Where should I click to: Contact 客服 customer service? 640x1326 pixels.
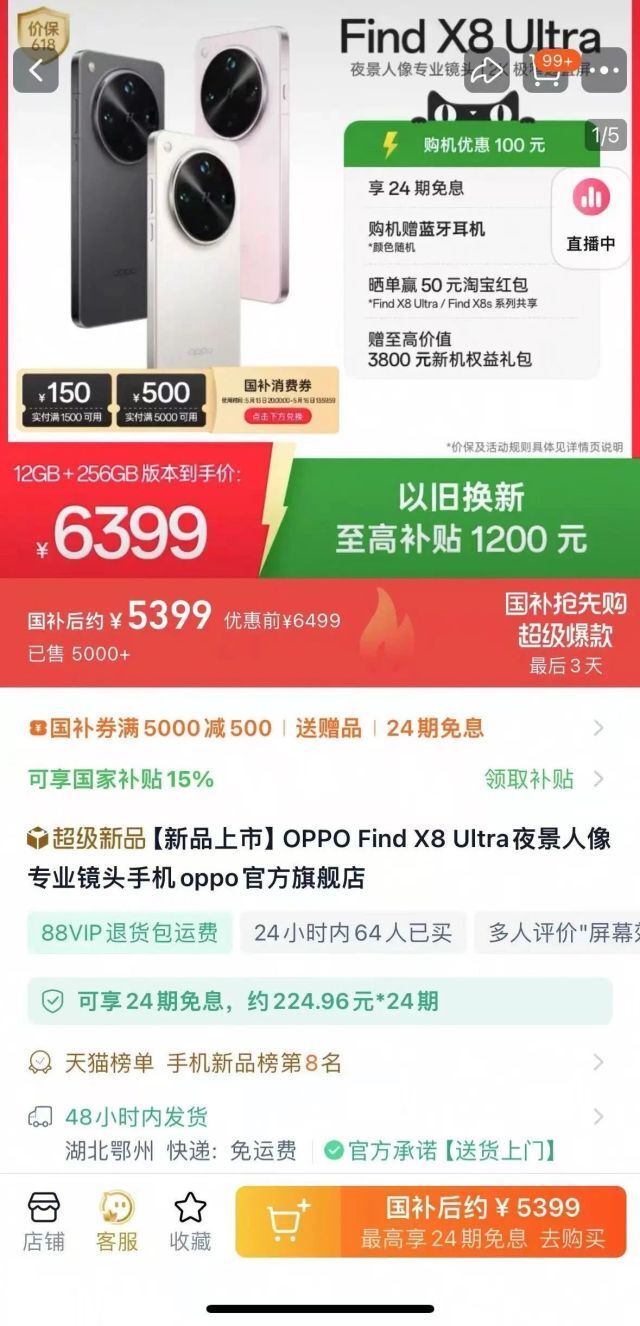(117, 1222)
